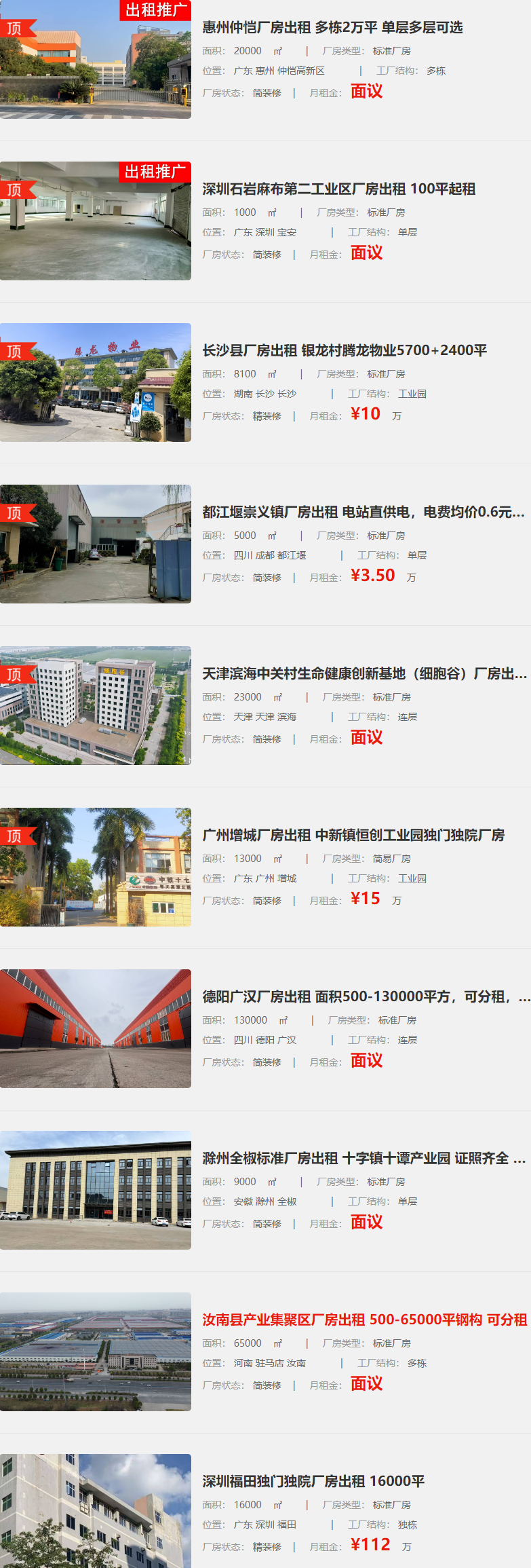View the photo of 长沙县腾龙物业 factory

click(95, 383)
